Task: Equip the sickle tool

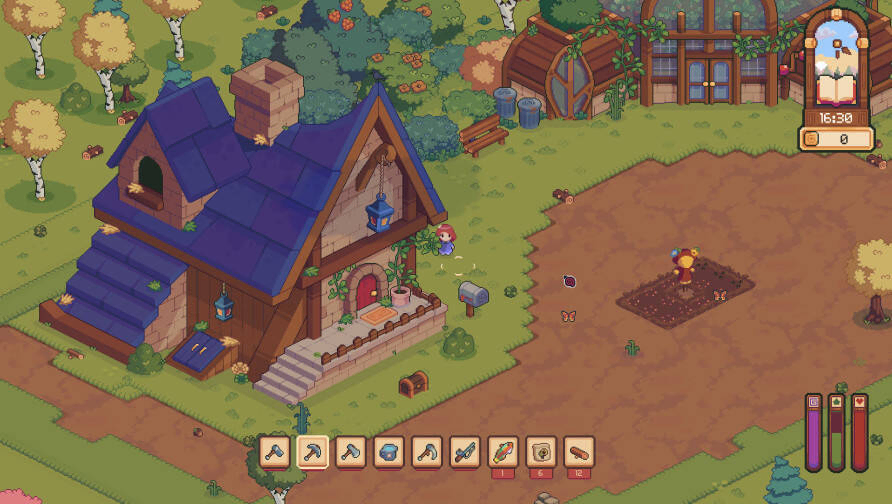Action: click(x=427, y=451)
